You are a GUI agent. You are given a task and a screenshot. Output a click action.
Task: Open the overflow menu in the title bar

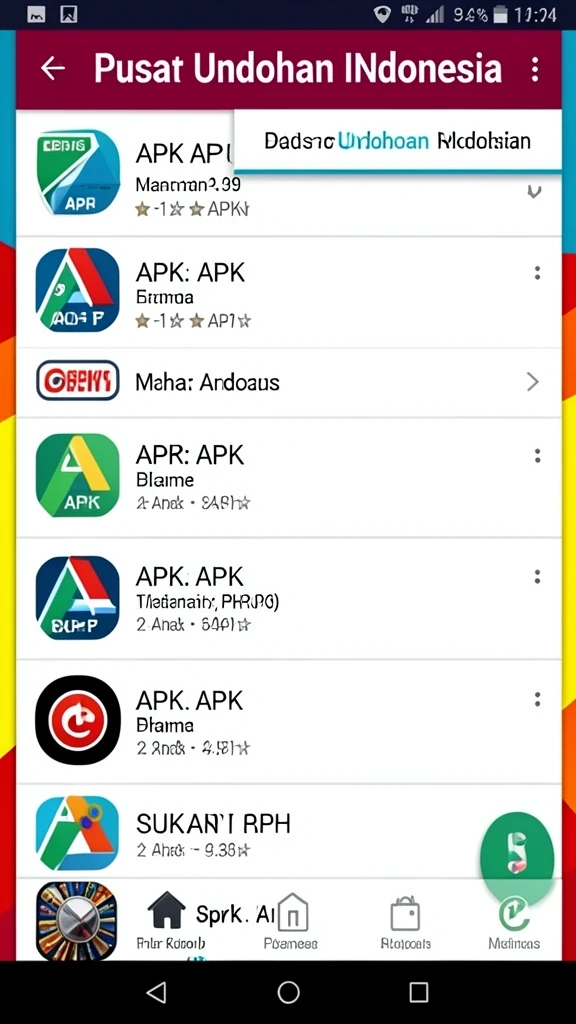tap(535, 69)
